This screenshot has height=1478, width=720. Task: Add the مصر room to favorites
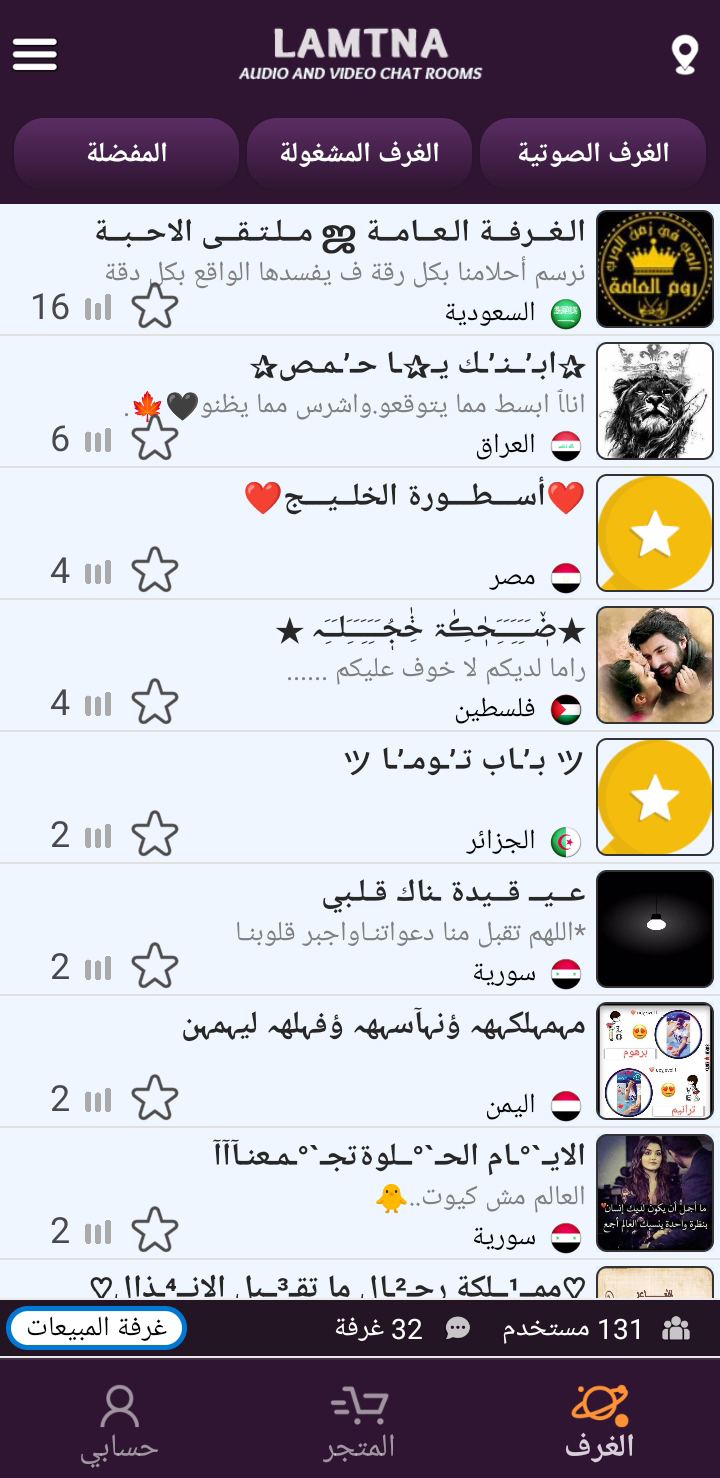(x=155, y=570)
